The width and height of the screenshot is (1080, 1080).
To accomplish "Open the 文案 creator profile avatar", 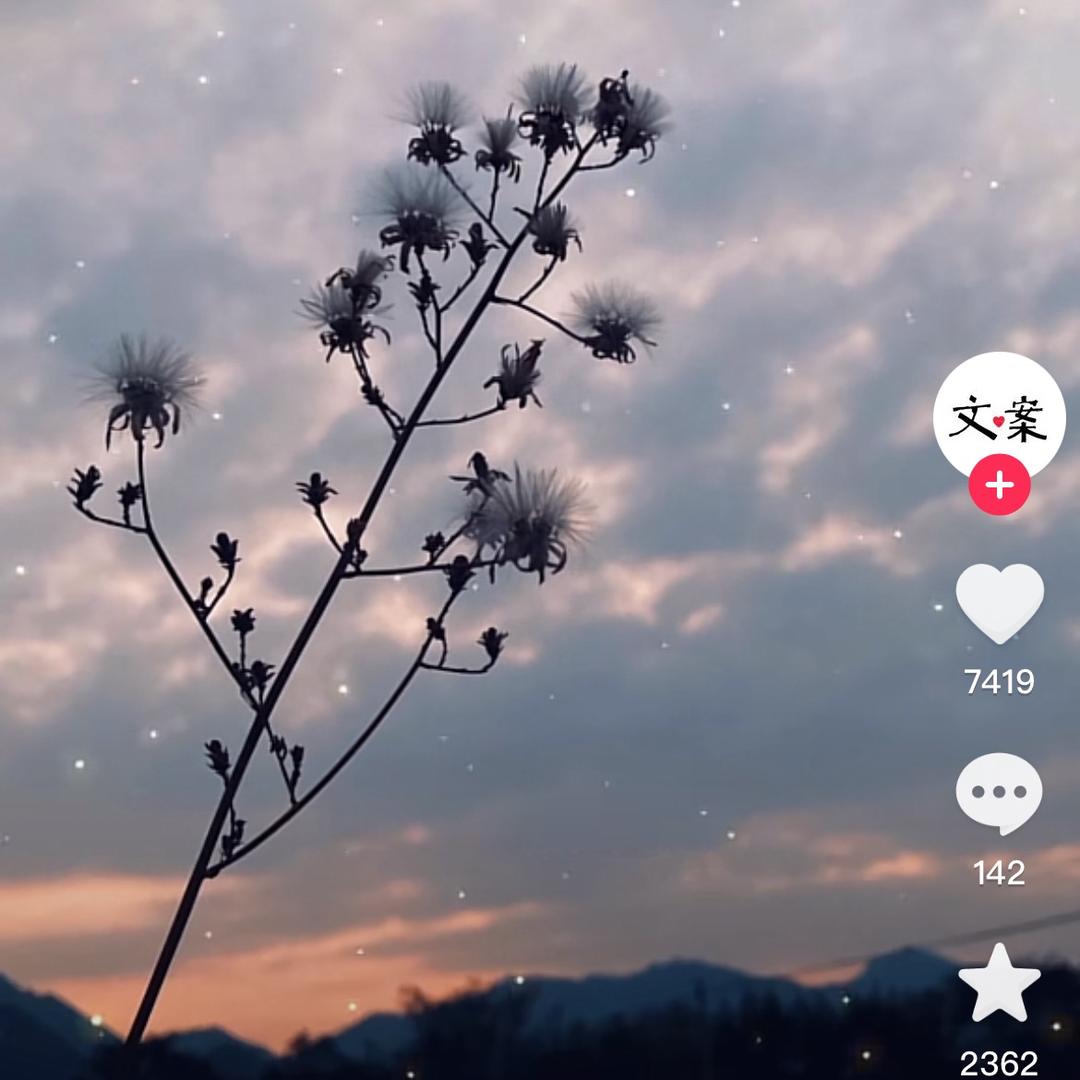I will (998, 413).
